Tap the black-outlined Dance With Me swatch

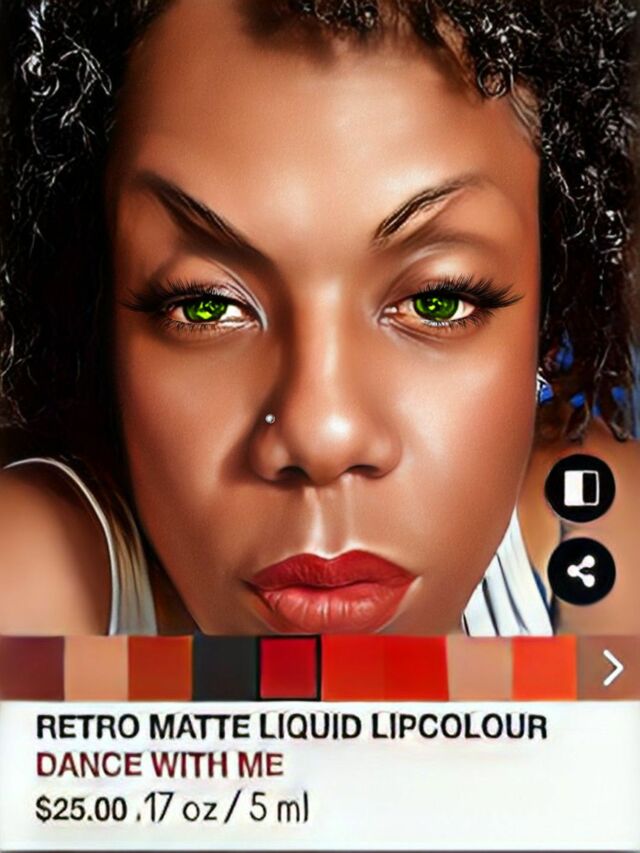click(288, 667)
